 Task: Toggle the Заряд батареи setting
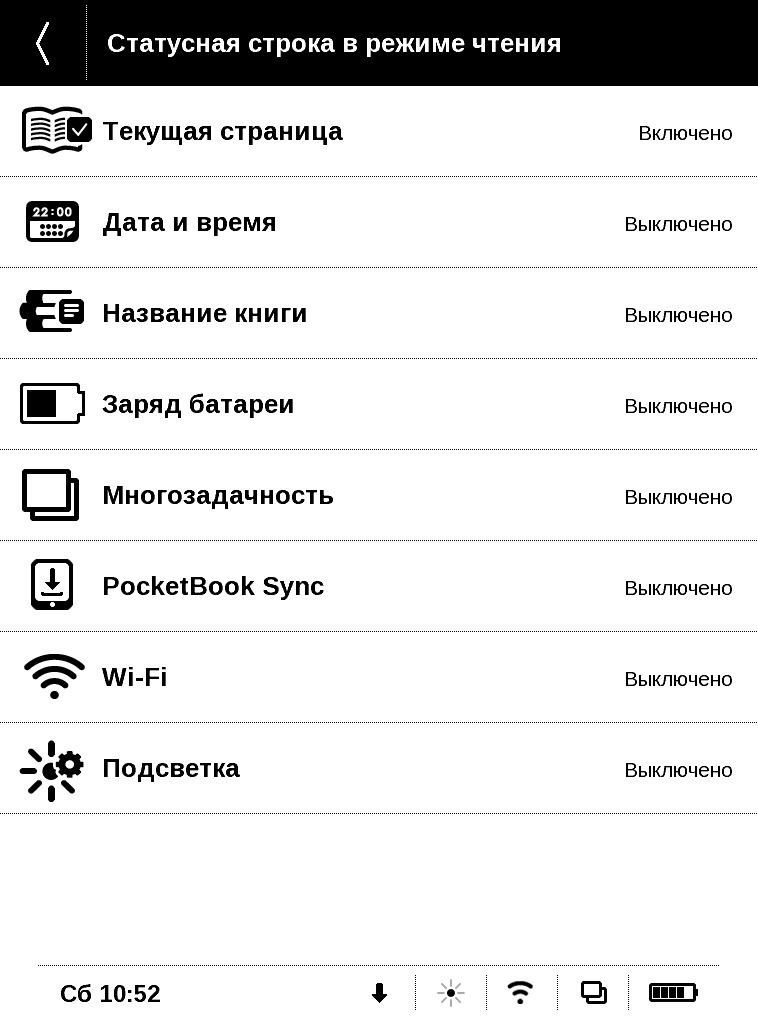(x=378, y=405)
